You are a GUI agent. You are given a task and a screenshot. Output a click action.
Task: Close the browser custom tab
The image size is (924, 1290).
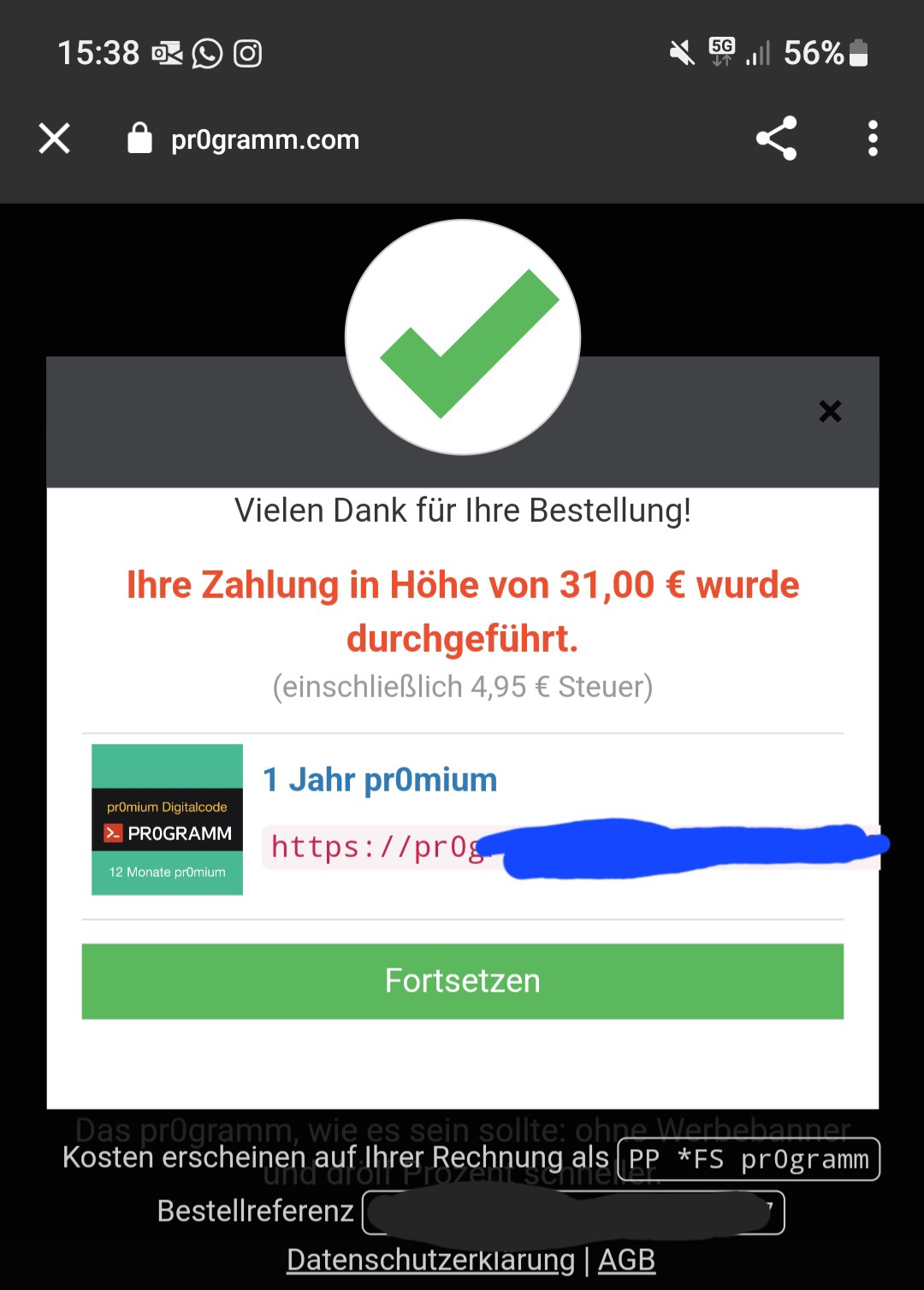pyautogui.click(x=55, y=139)
